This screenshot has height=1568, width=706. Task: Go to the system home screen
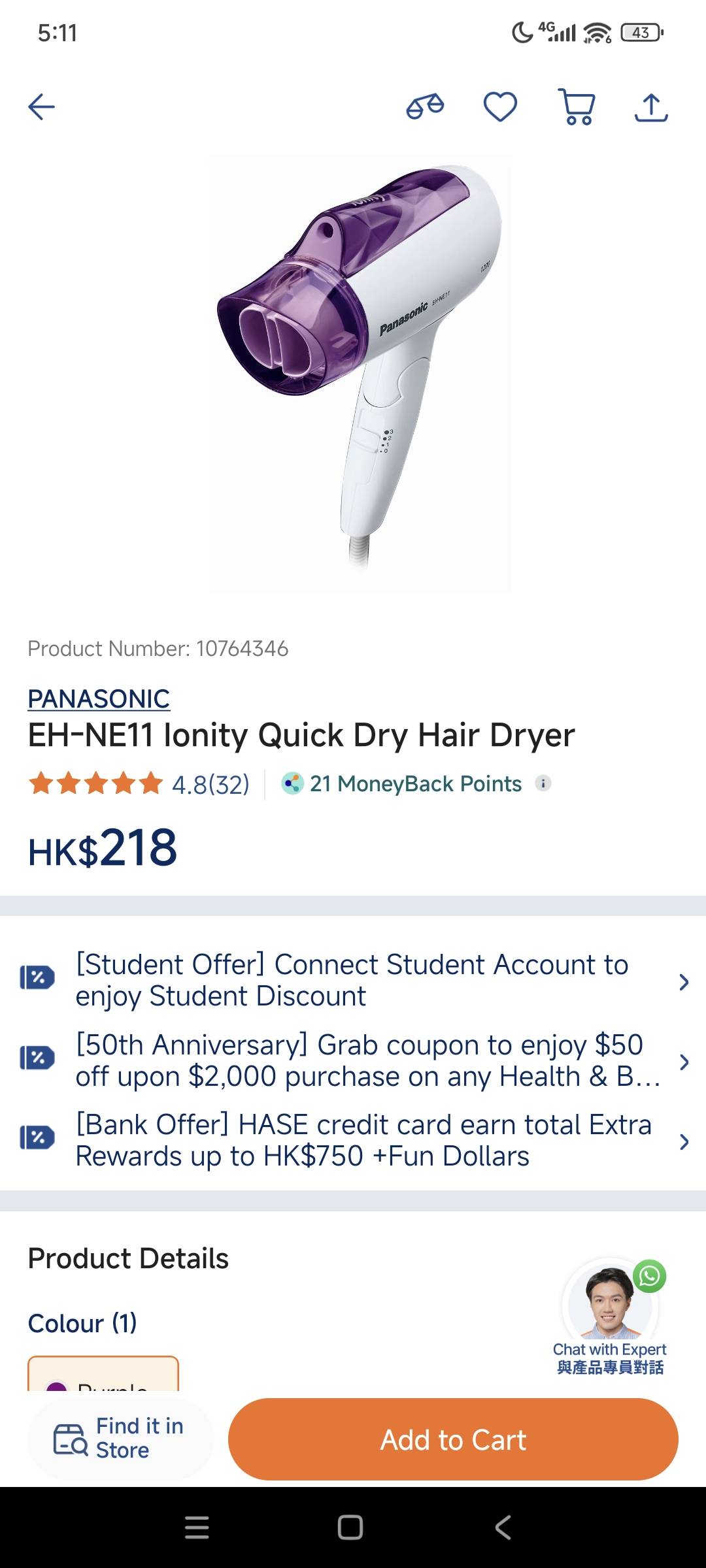pyautogui.click(x=350, y=1527)
